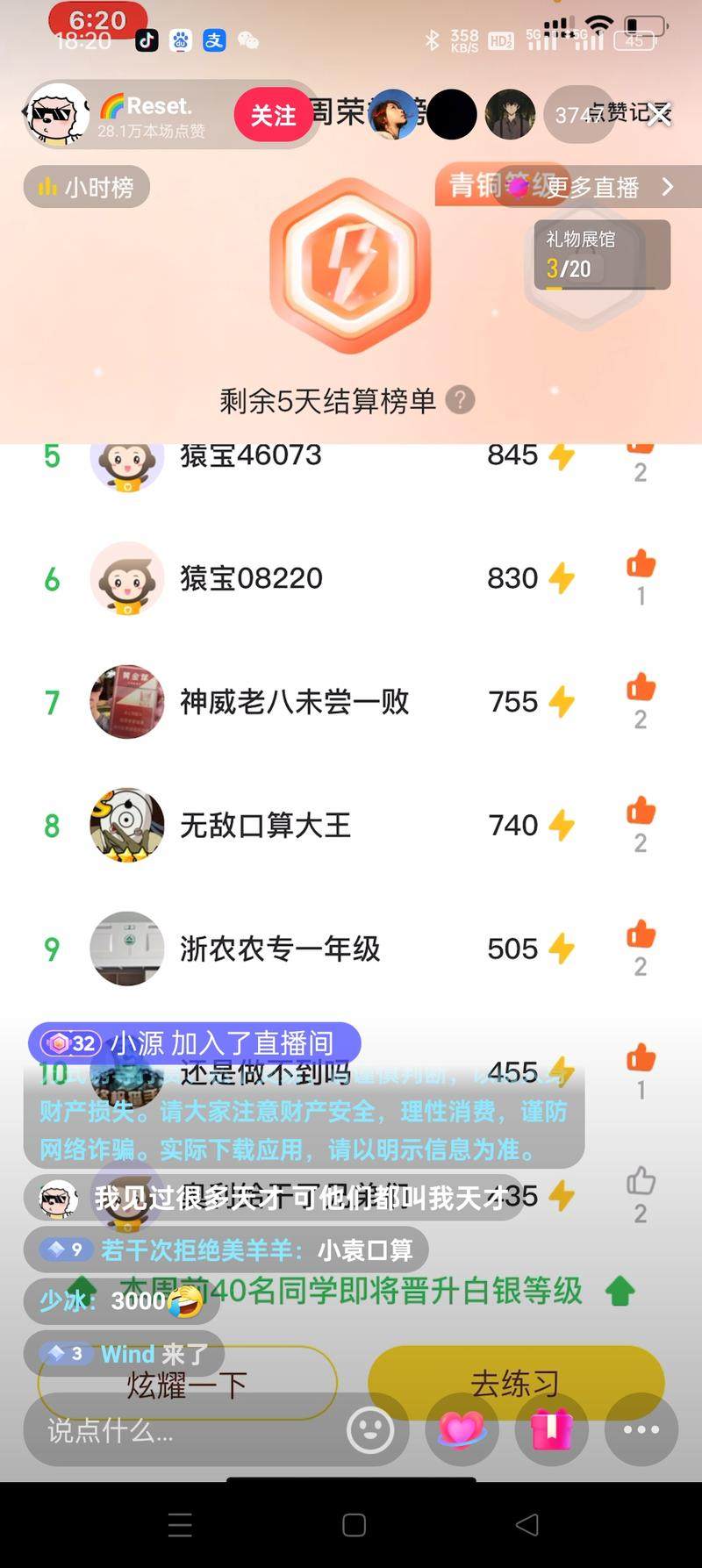Give a thumbs up to 神威老八未尝一败

pyautogui.click(x=641, y=689)
